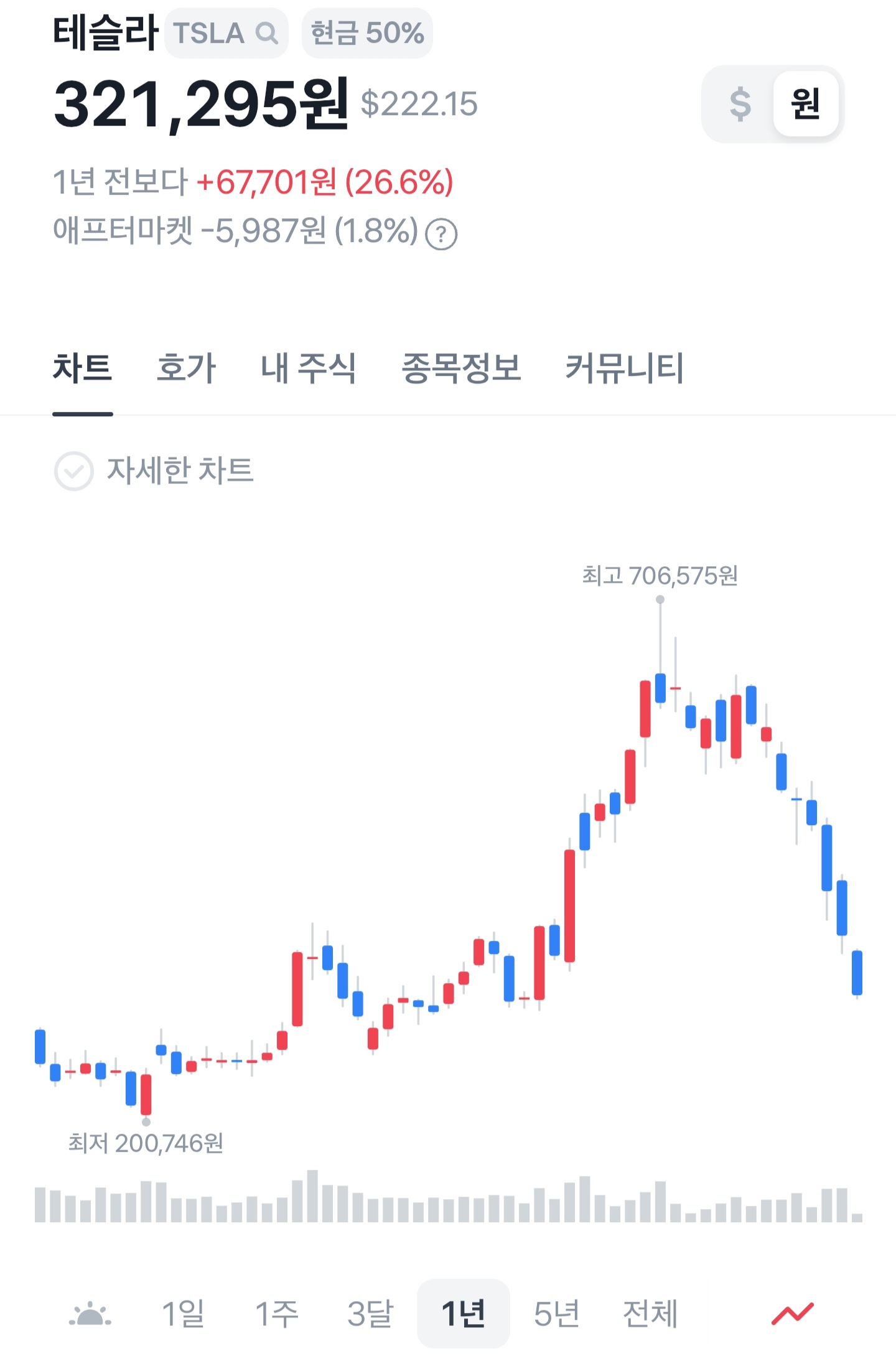Image resolution: width=896 pixels, height=1369 pixels.
Task: Search ticker via TSLA chip
Action: (x=226, y=34)
